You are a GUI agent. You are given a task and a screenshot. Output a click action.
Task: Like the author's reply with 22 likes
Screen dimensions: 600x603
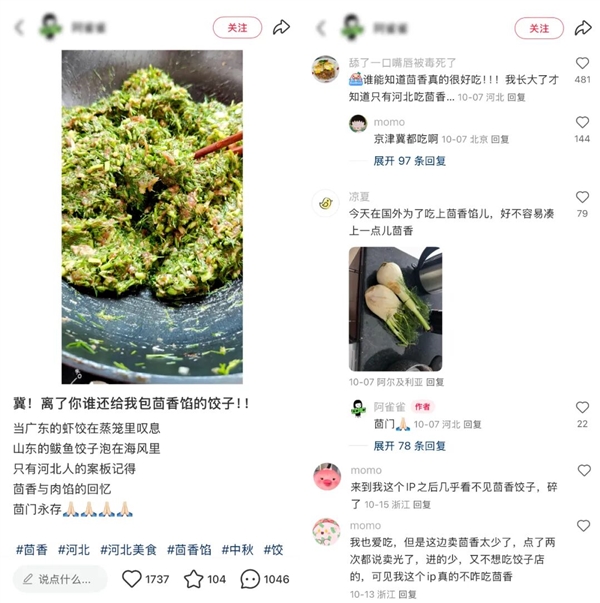[x=583, y=408]
